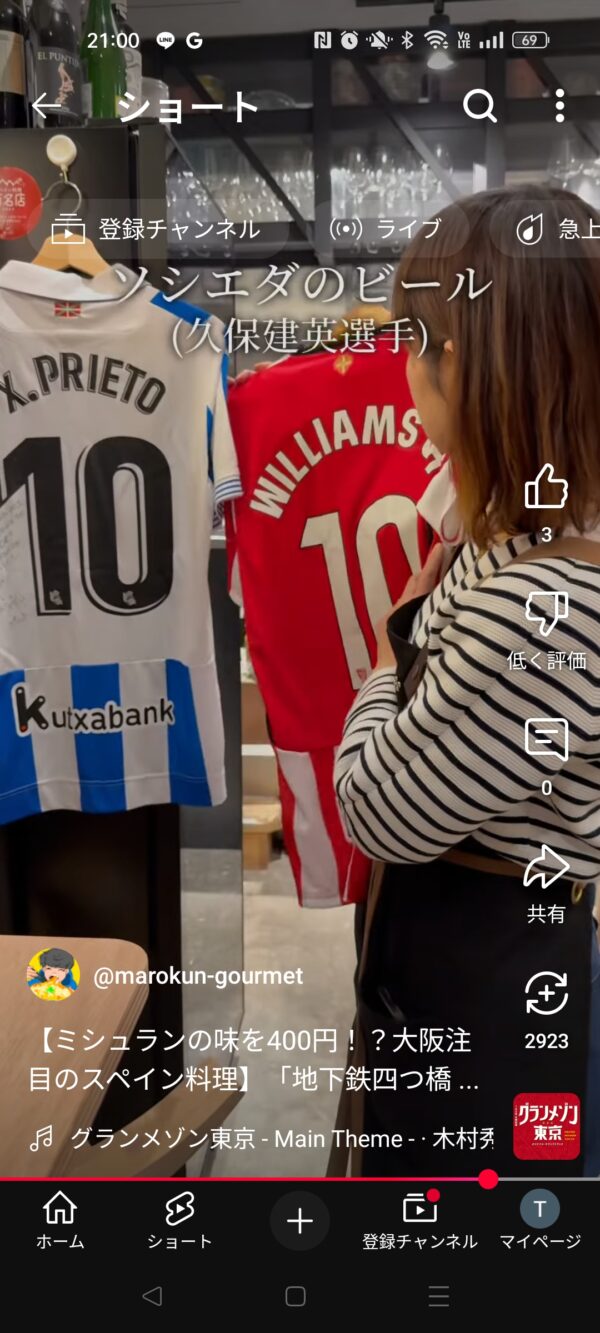Dislike the Short via 低く評価

point(546,630)
